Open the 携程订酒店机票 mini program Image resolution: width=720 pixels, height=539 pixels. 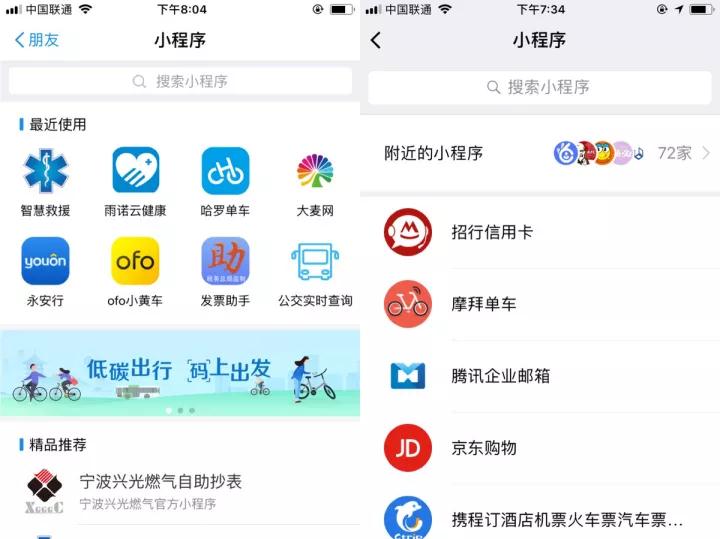coord(540,519)
